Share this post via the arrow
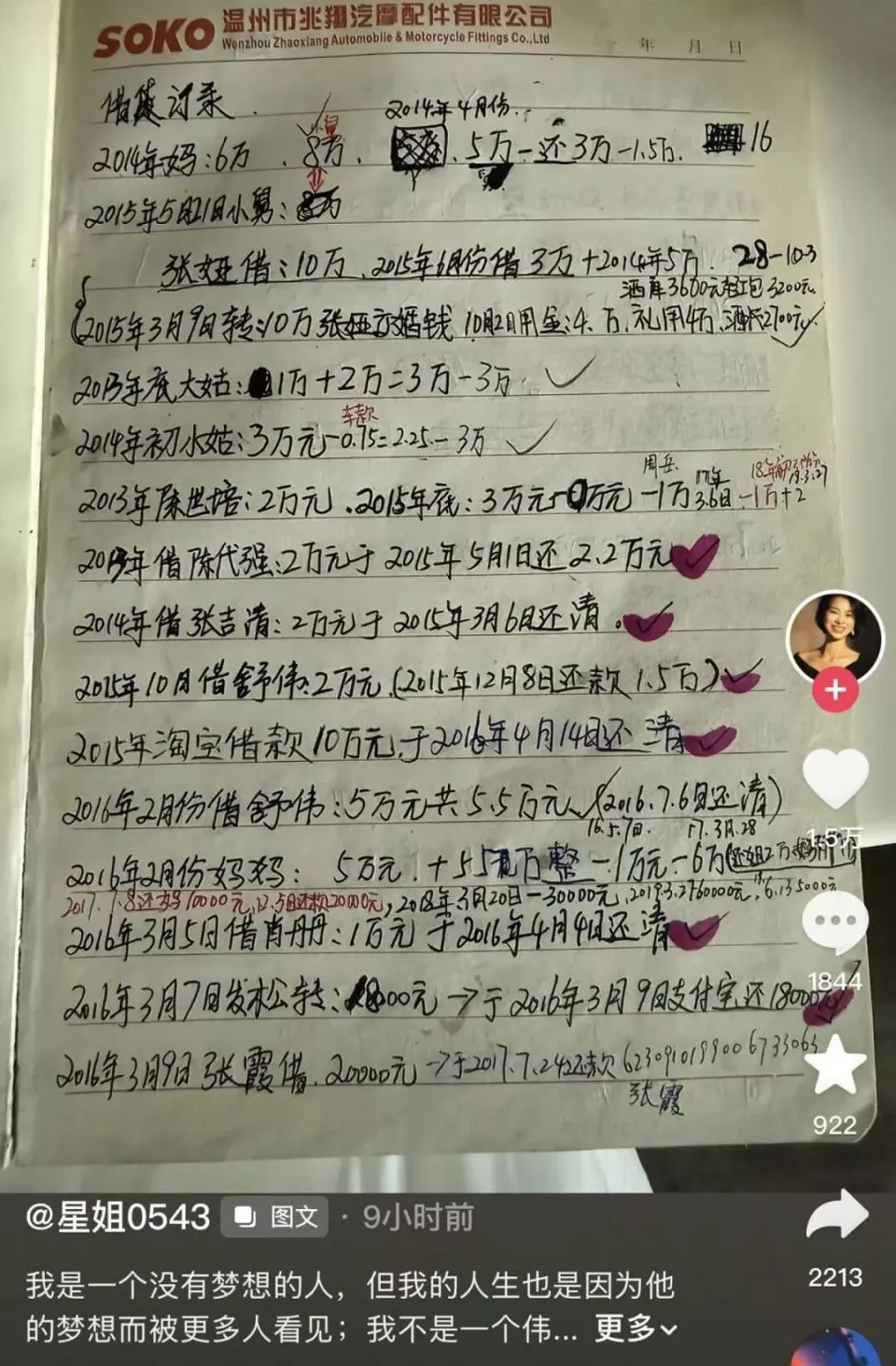This screenshot has width=896, height=1366. tap(836, 1216)
